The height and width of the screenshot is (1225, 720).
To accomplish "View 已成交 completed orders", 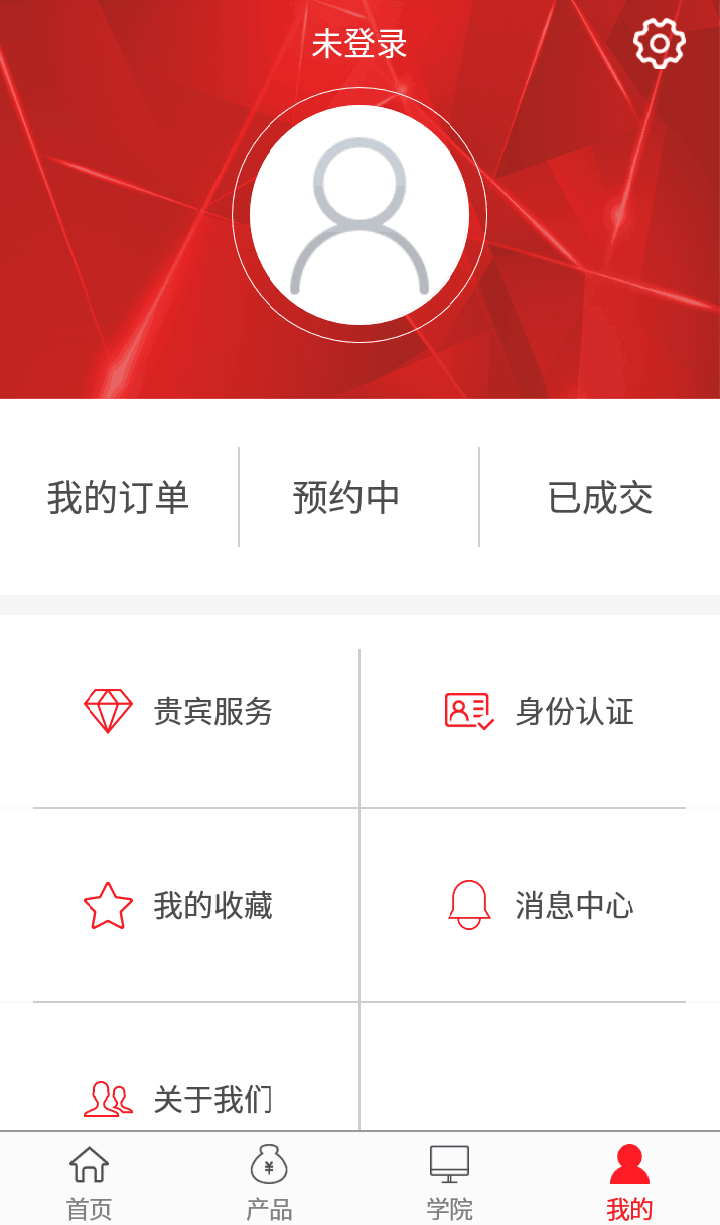I will [600, 498].
